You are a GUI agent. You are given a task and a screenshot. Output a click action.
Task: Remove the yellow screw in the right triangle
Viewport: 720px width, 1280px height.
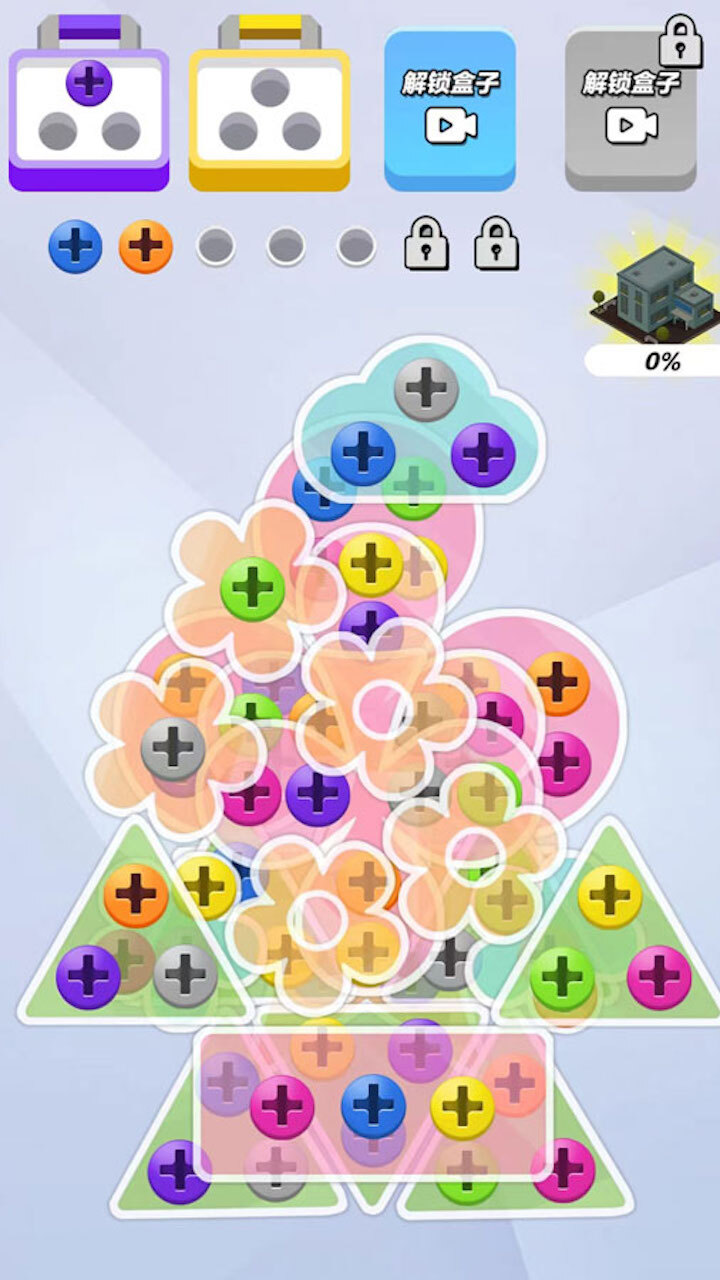[x=609, y=896]
